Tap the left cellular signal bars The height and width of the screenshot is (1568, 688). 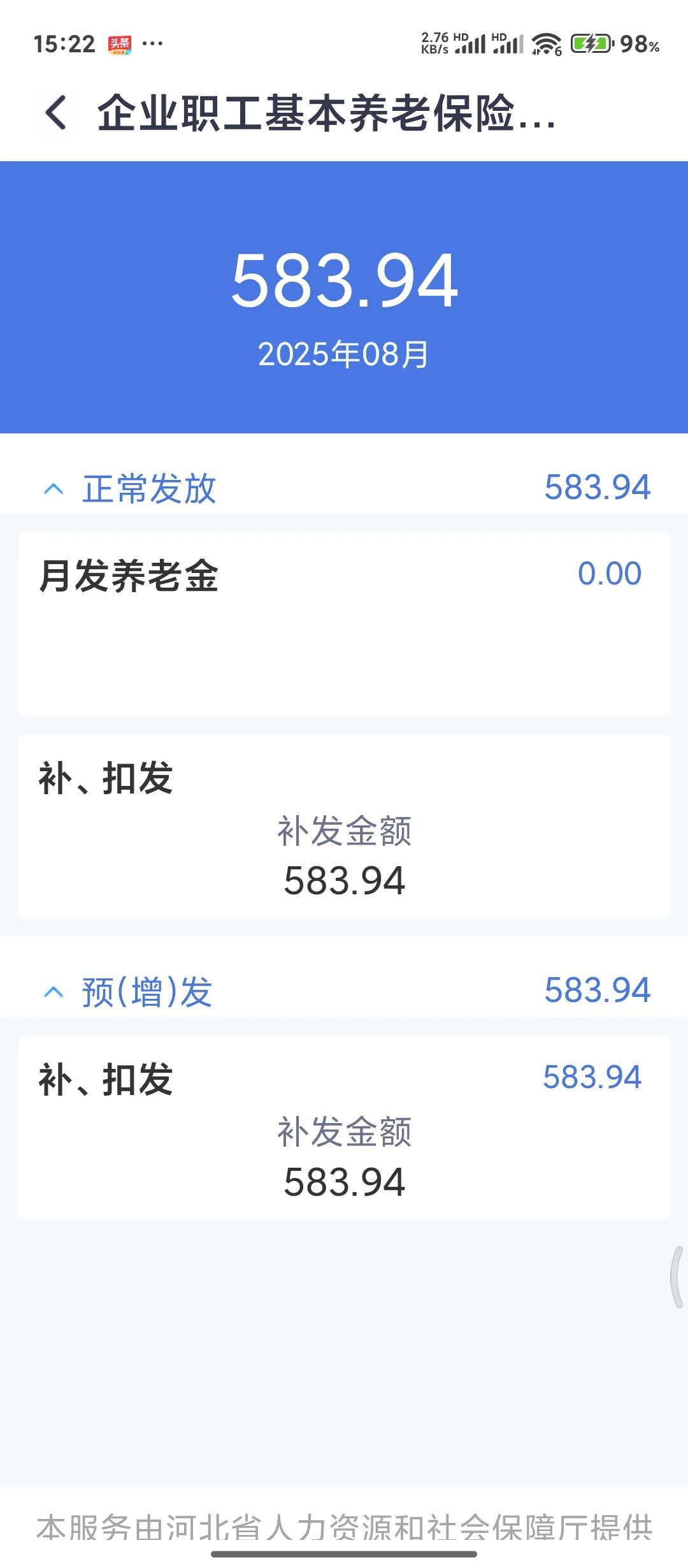coord(474,45)
